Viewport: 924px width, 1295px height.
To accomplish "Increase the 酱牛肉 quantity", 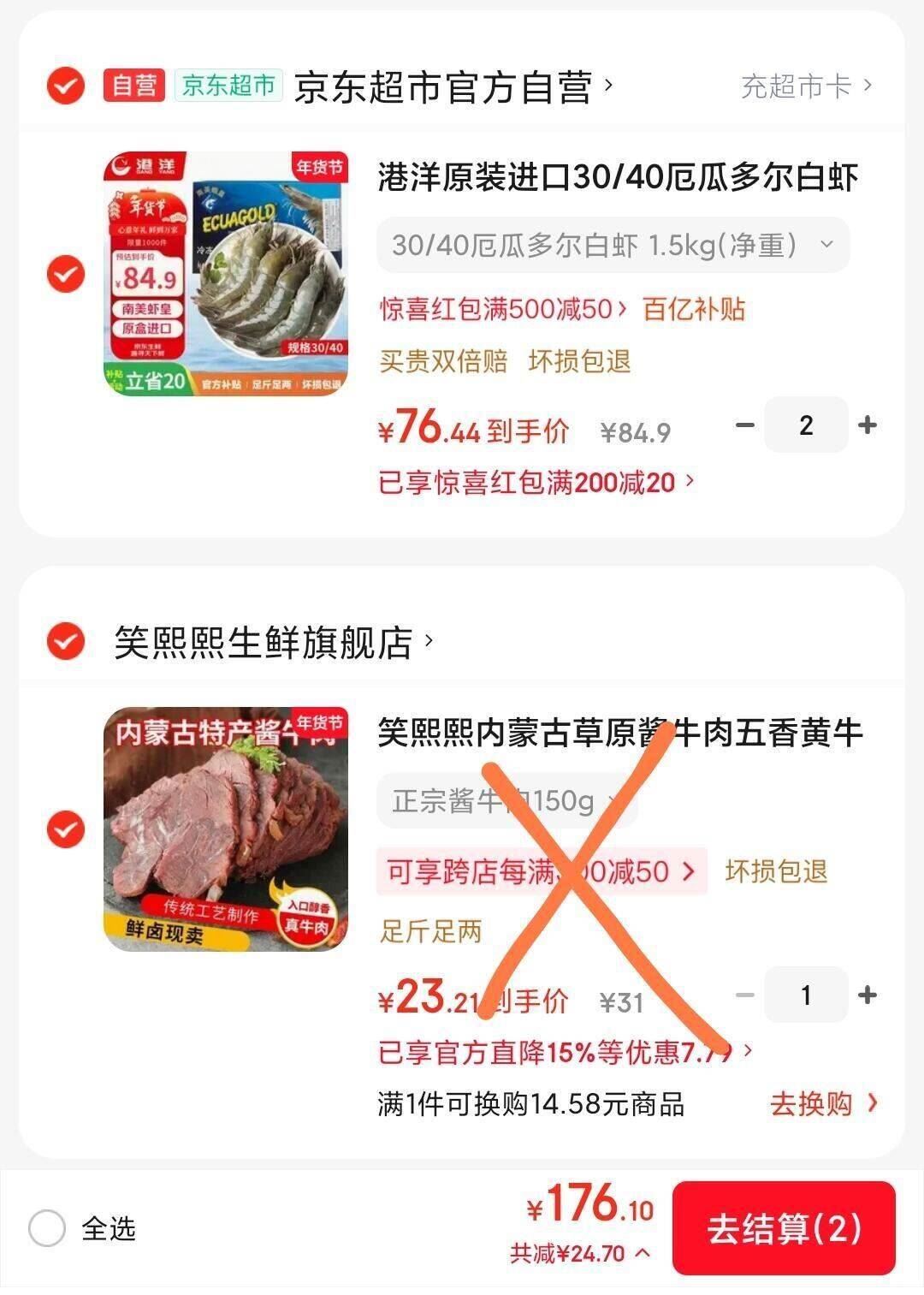I will point(867,995).
